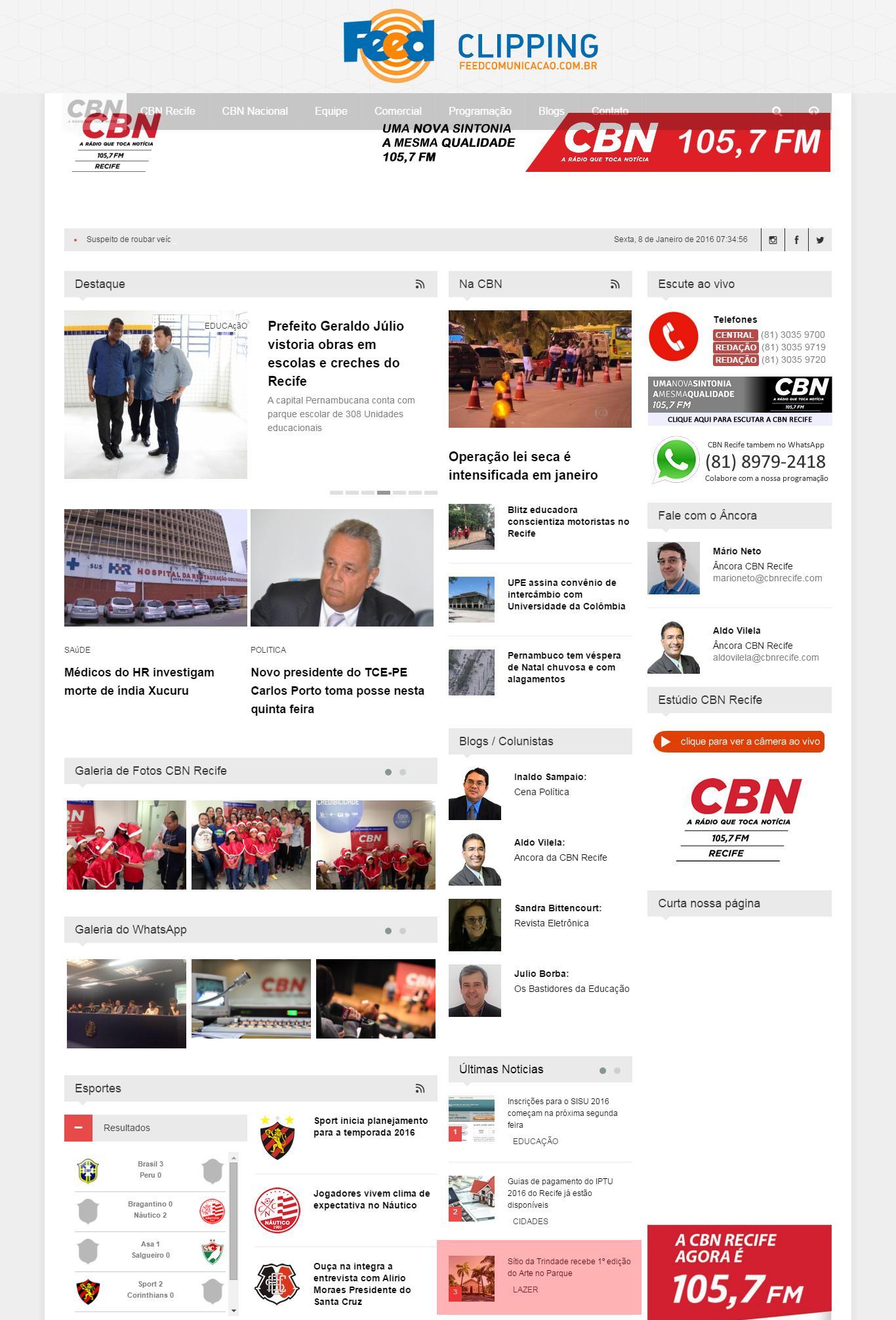This screenshot has height=1320, width=896.
Task: Collapse the Resultados section
Action: (78, 1128)
